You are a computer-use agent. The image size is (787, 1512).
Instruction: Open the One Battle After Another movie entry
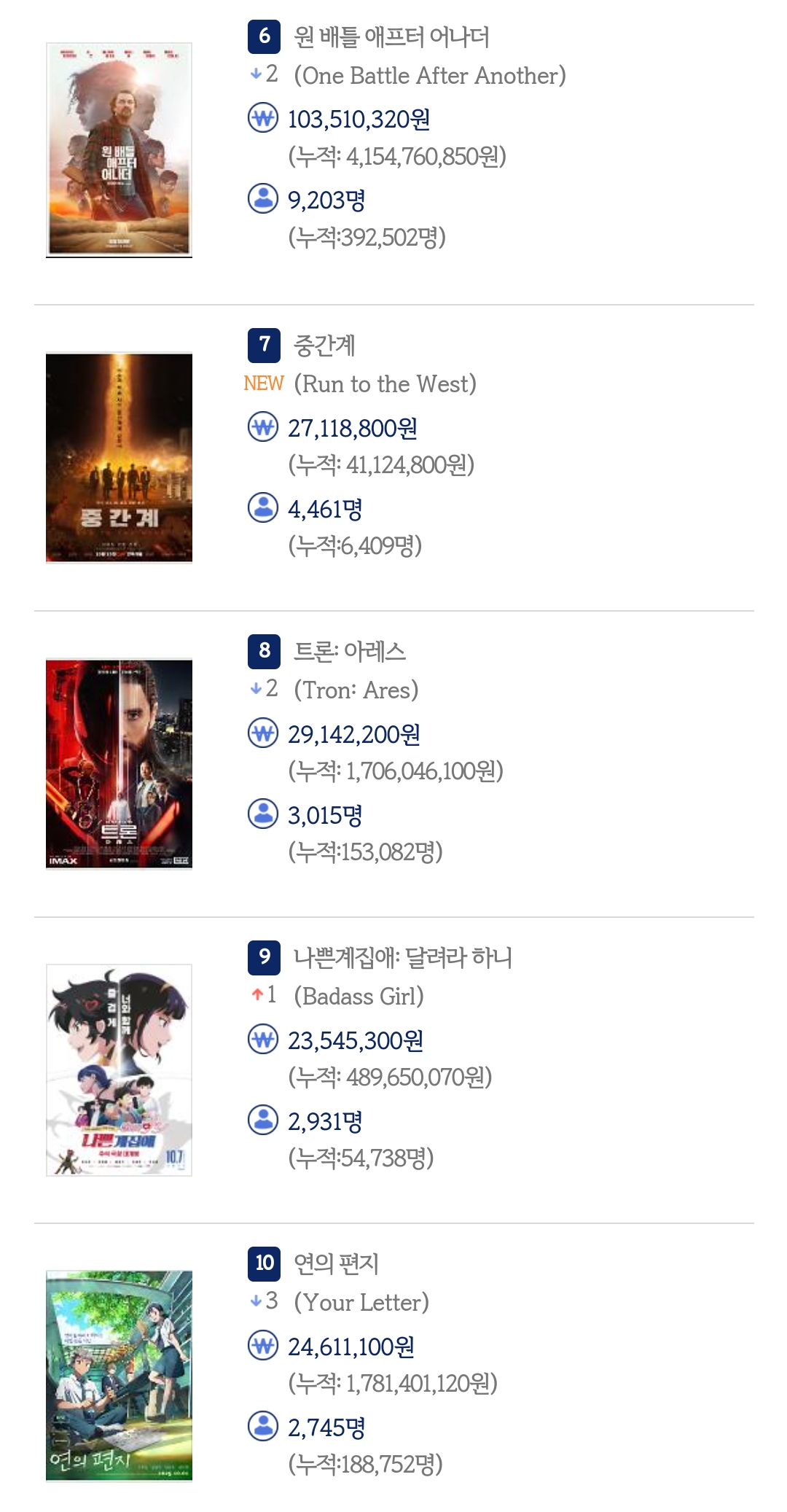click(x=391, y=37)
